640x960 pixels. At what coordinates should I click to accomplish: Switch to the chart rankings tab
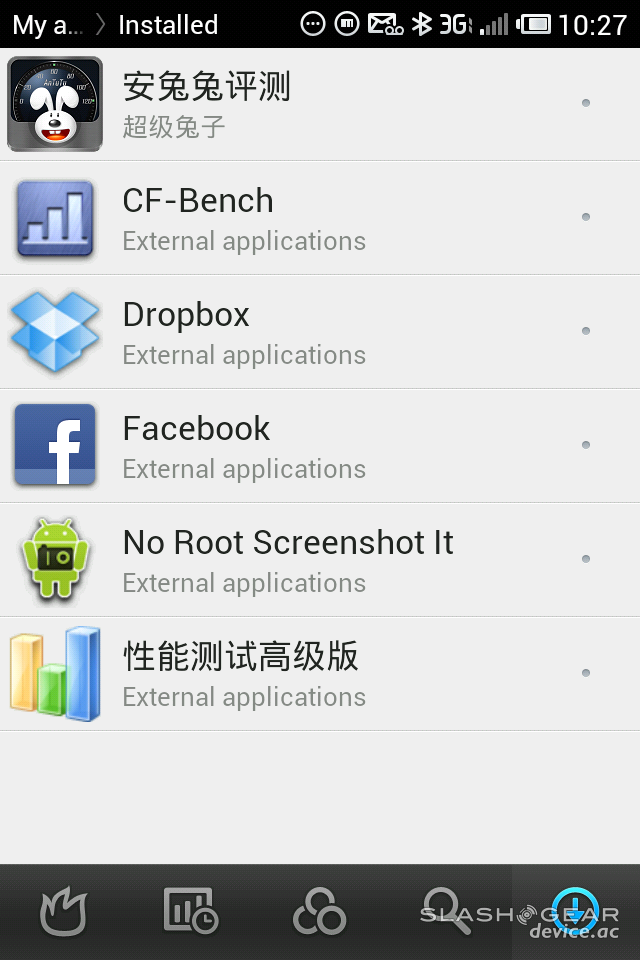[191, 912]
